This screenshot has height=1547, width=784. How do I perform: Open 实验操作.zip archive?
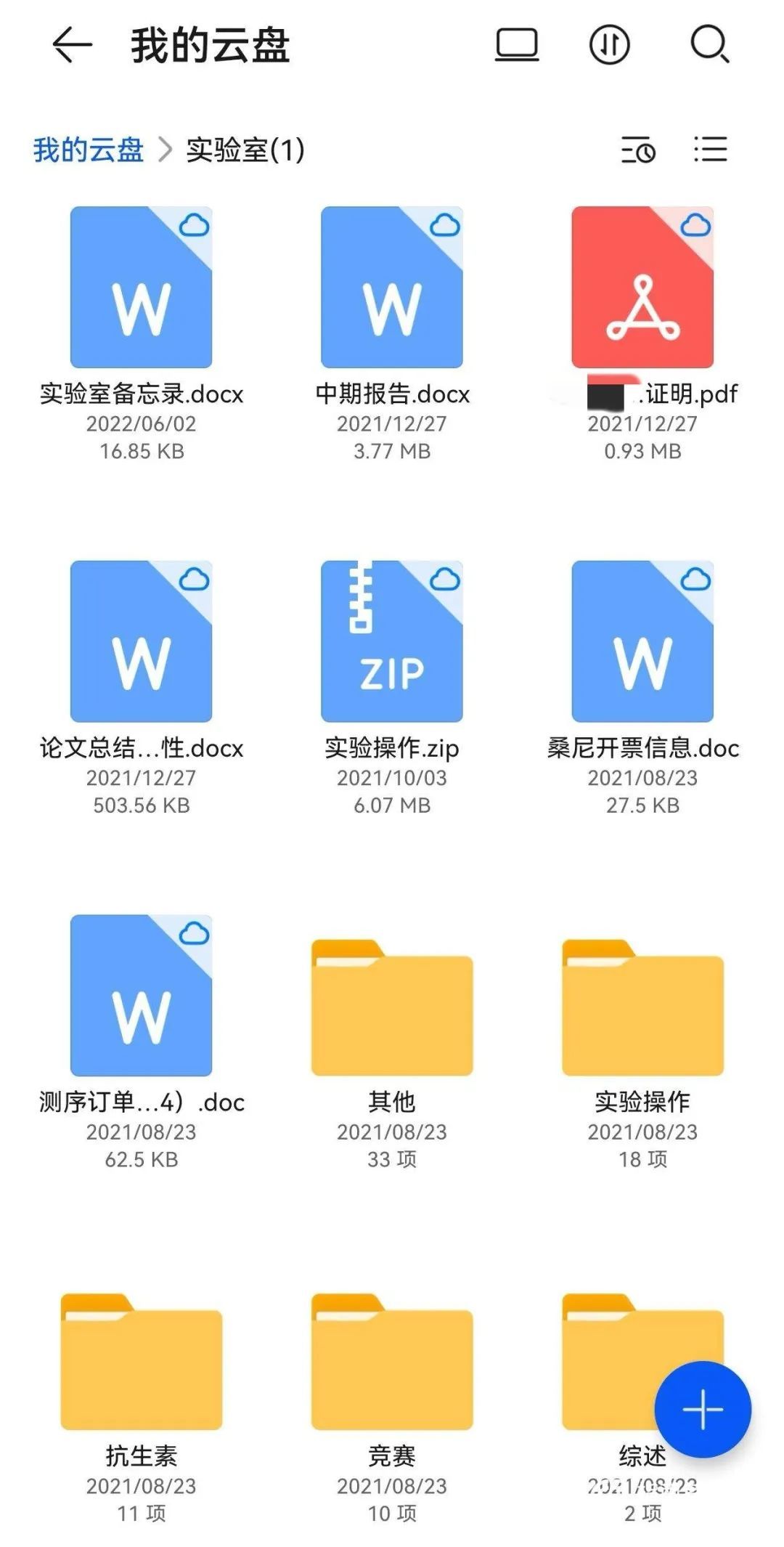(392, 641)
